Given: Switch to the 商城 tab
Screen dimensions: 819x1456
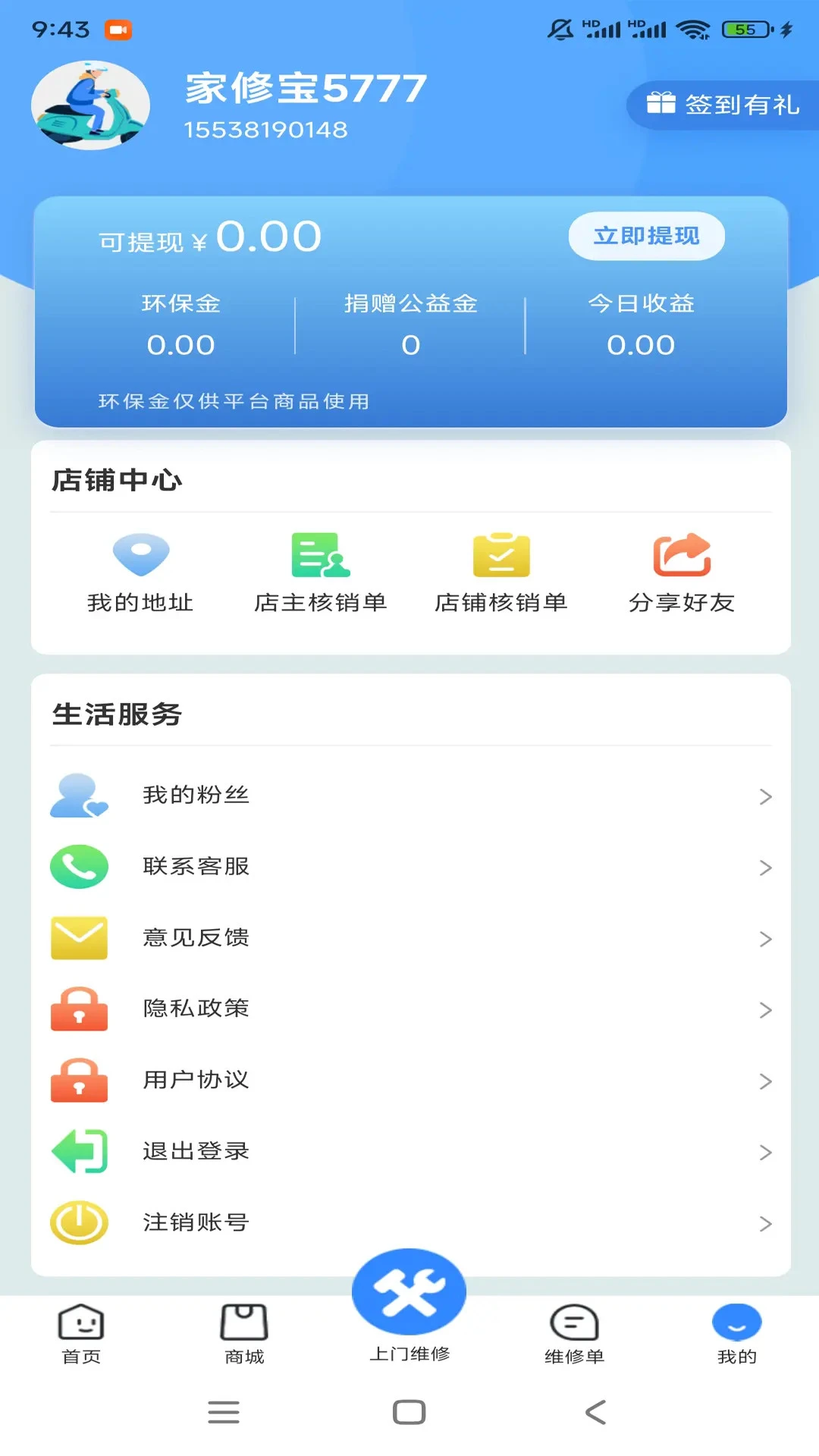Looking at the screenshot, I should point(245,1335).
